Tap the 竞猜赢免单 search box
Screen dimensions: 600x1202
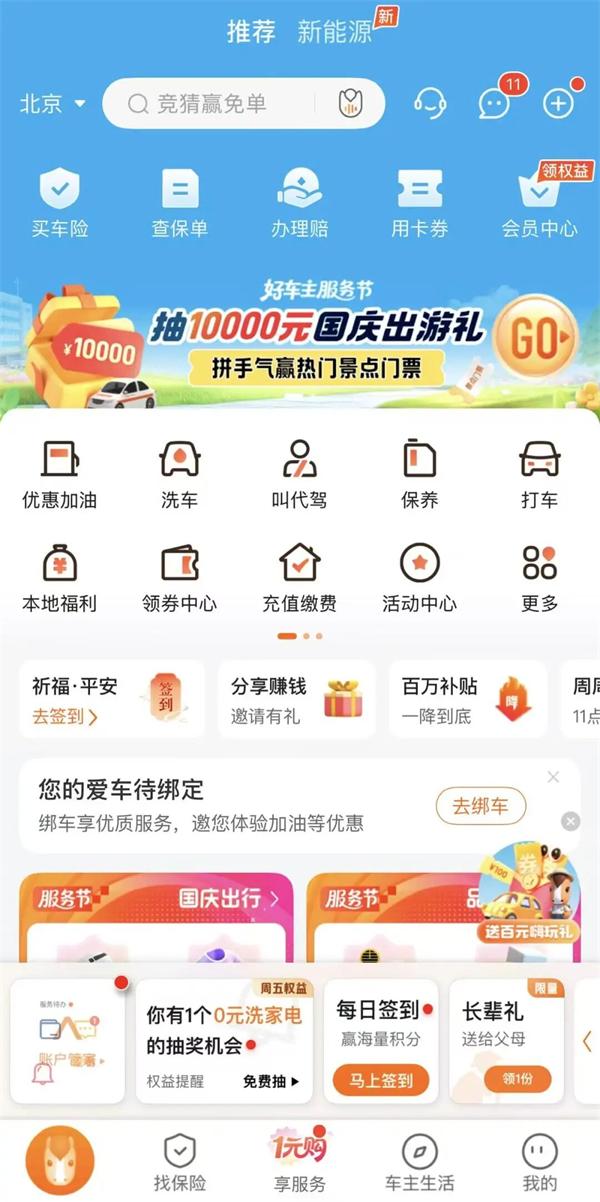click(230, 103)
